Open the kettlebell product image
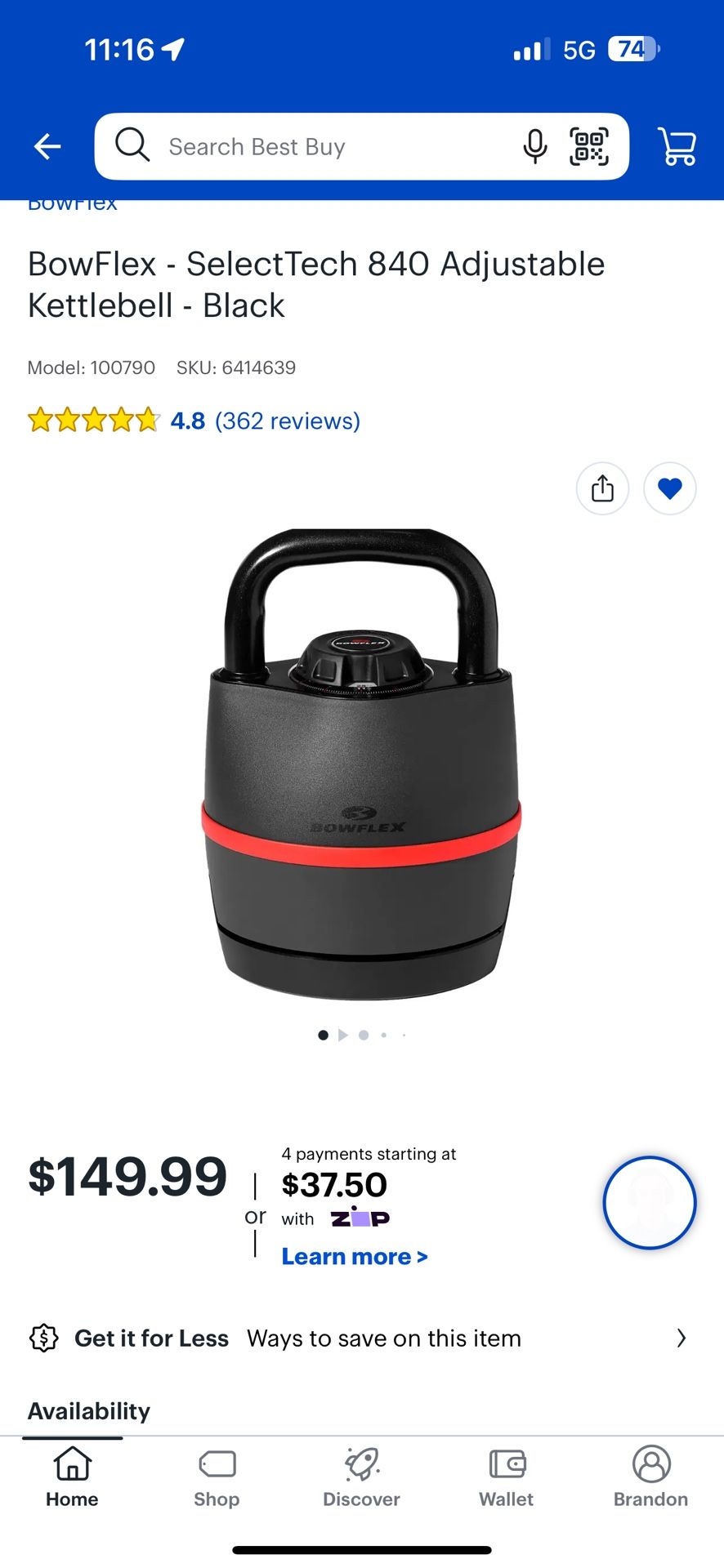724x1568 pixels. 361,764
